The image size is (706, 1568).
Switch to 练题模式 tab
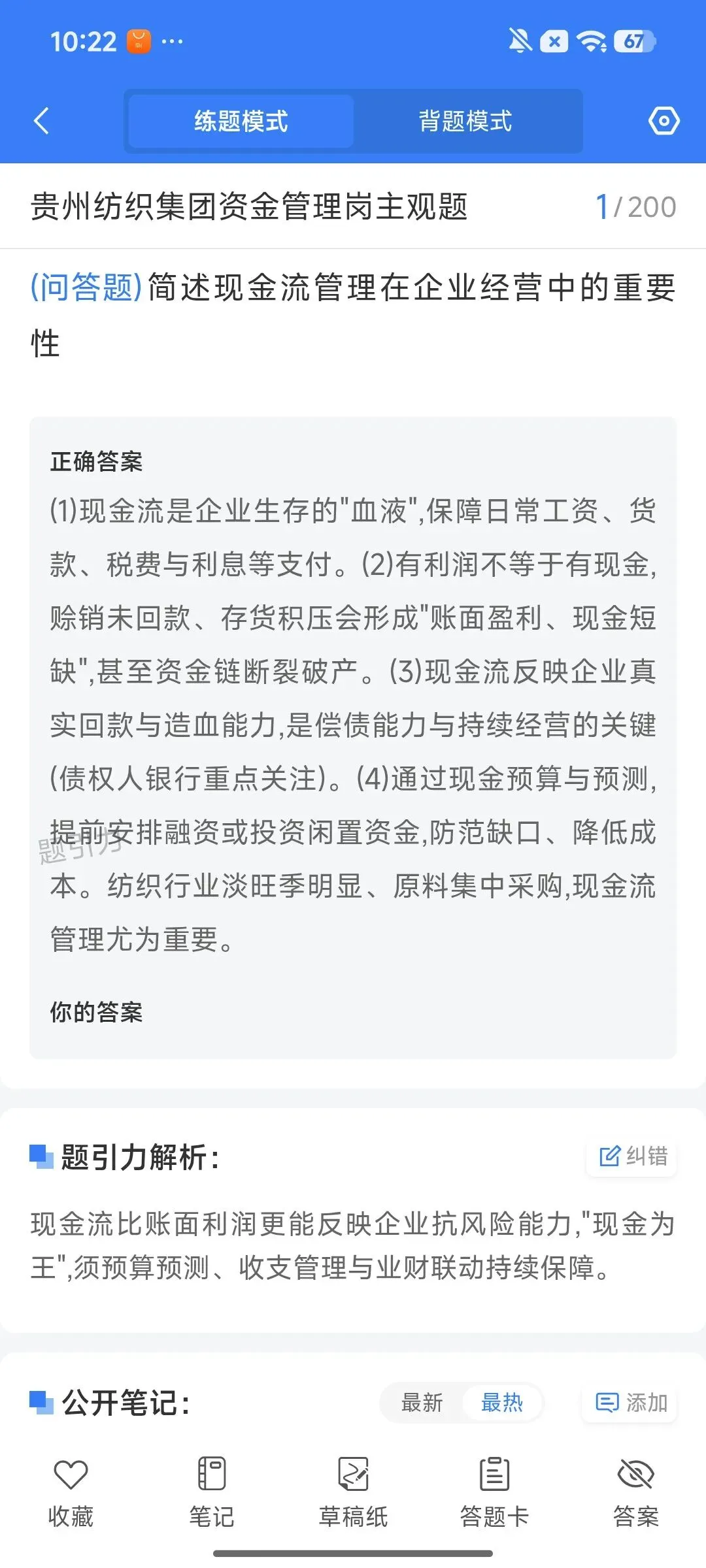tap(241, 121)
